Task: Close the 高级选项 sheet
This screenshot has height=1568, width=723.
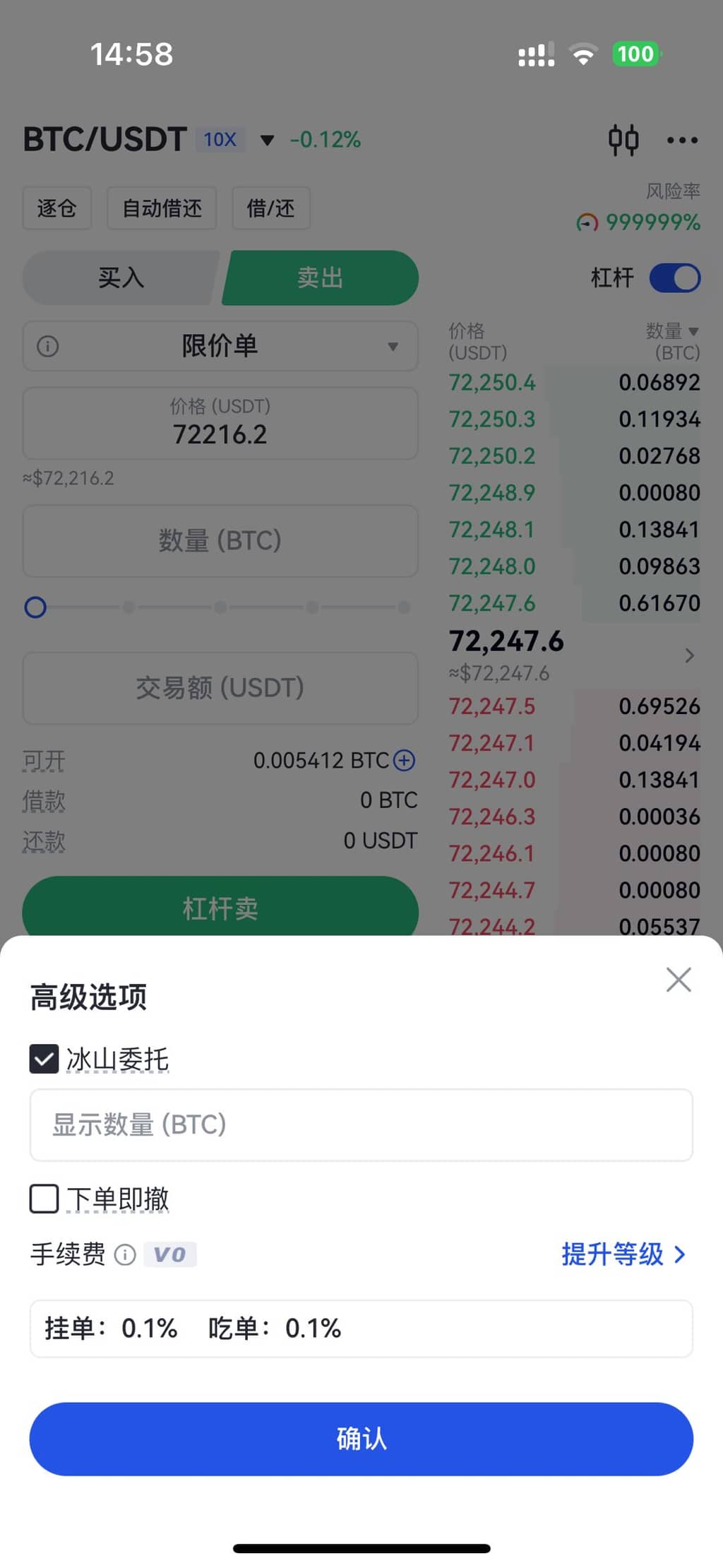Action: tap(679, 980)
